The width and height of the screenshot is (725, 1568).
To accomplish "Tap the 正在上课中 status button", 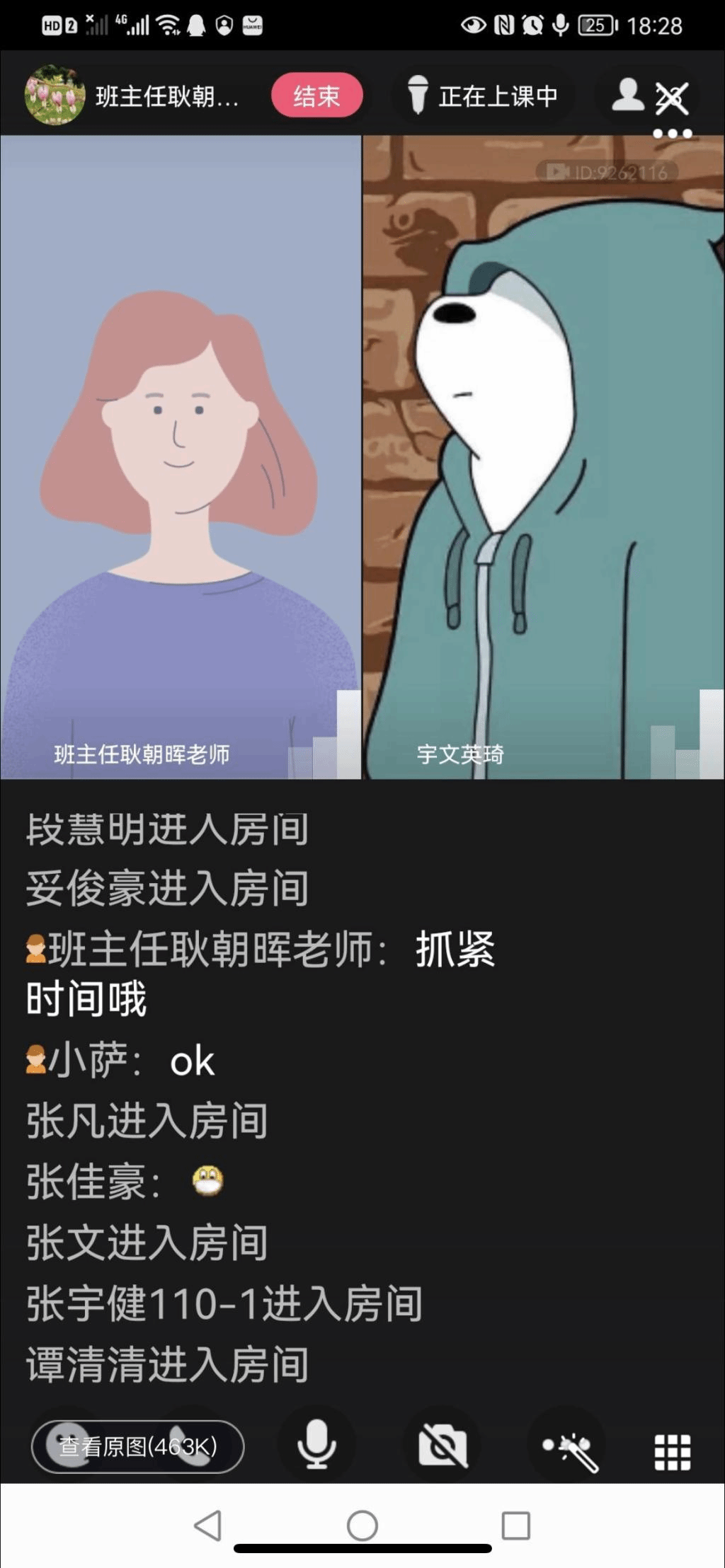I will (484, 96).
